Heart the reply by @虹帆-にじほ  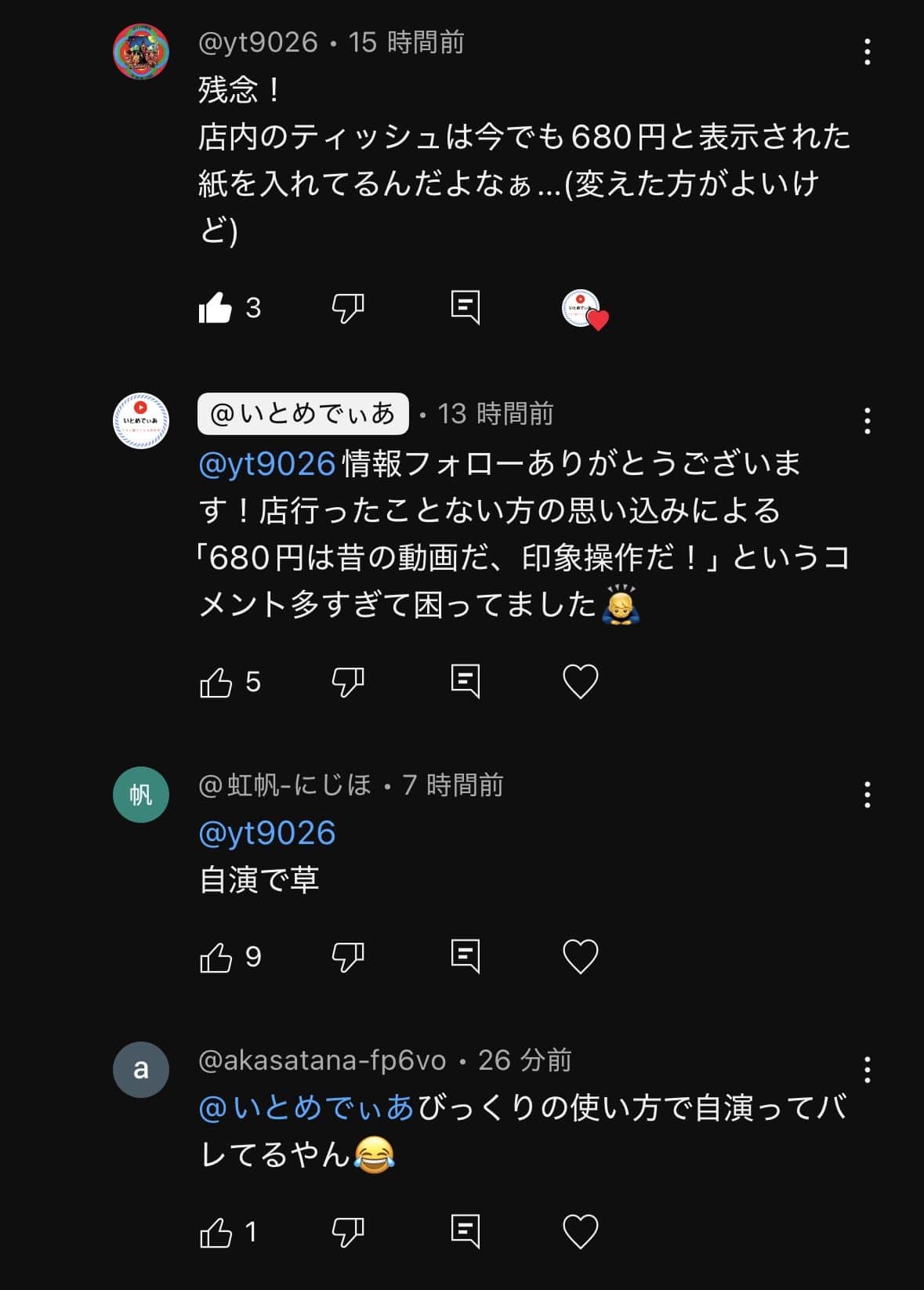[x=581, y=956]
